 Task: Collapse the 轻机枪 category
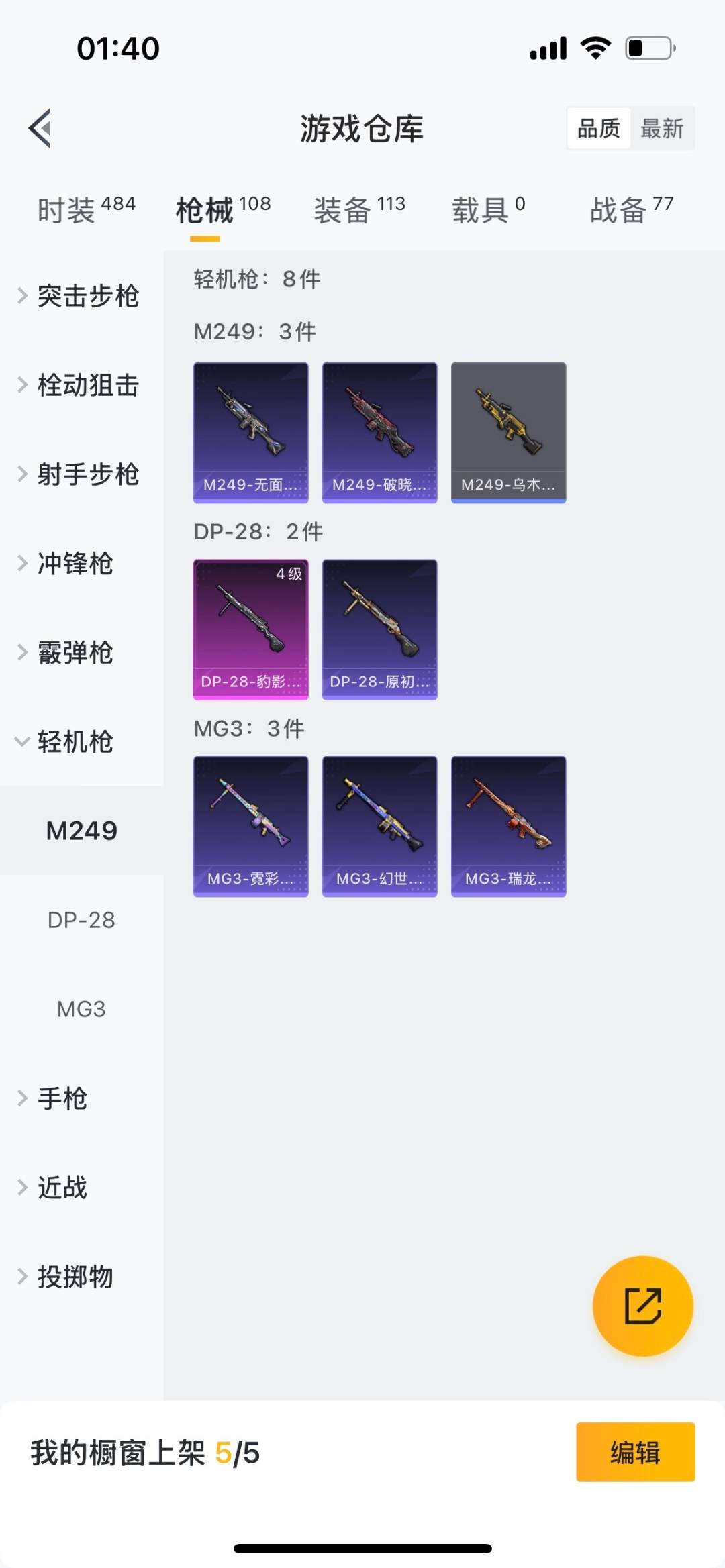[74, 741]
